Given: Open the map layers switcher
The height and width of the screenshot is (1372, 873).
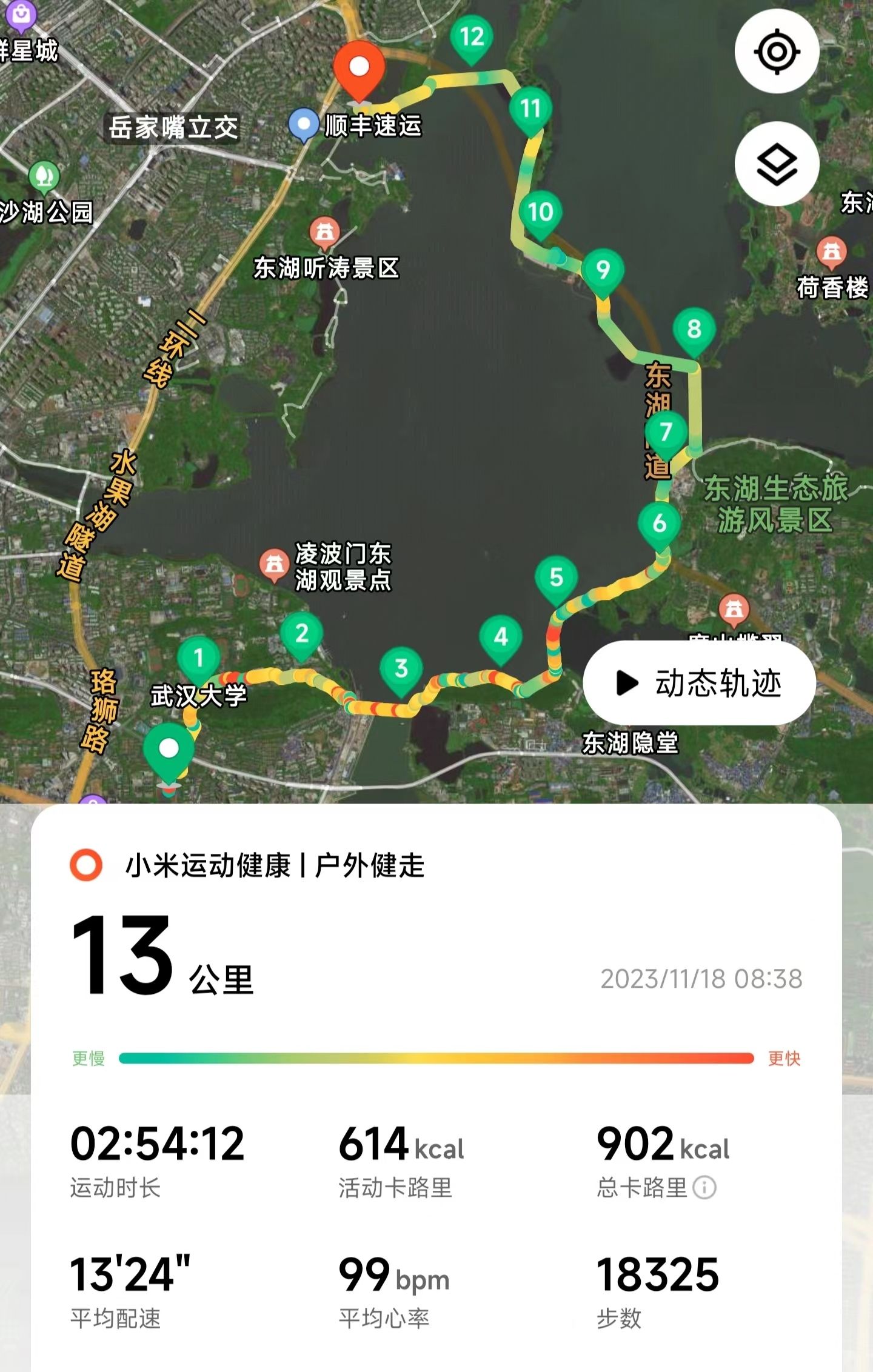Looking at the screenshot, I should coord(777,164).
